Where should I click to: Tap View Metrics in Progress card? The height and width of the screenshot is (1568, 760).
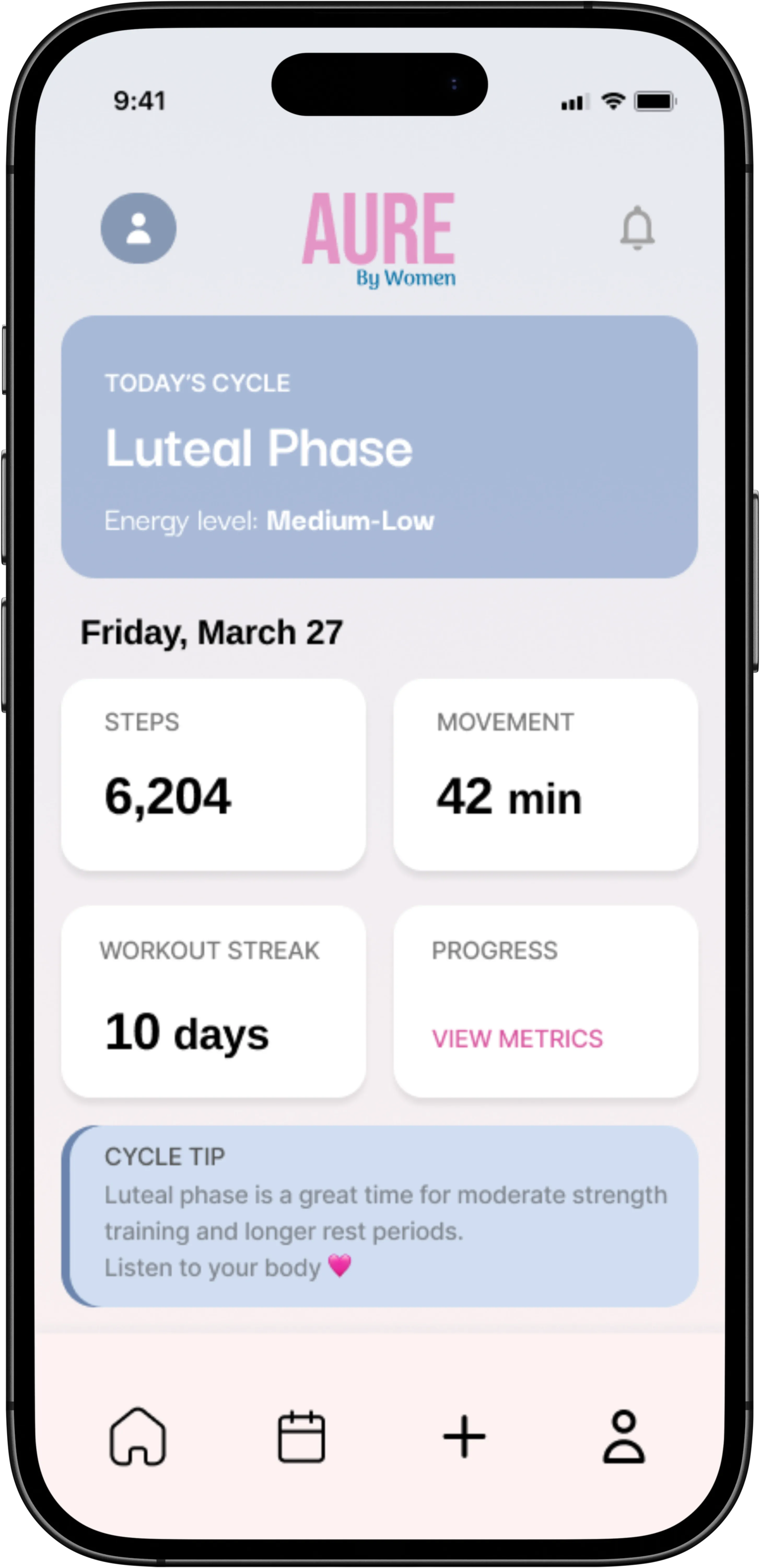point(517,1039)
